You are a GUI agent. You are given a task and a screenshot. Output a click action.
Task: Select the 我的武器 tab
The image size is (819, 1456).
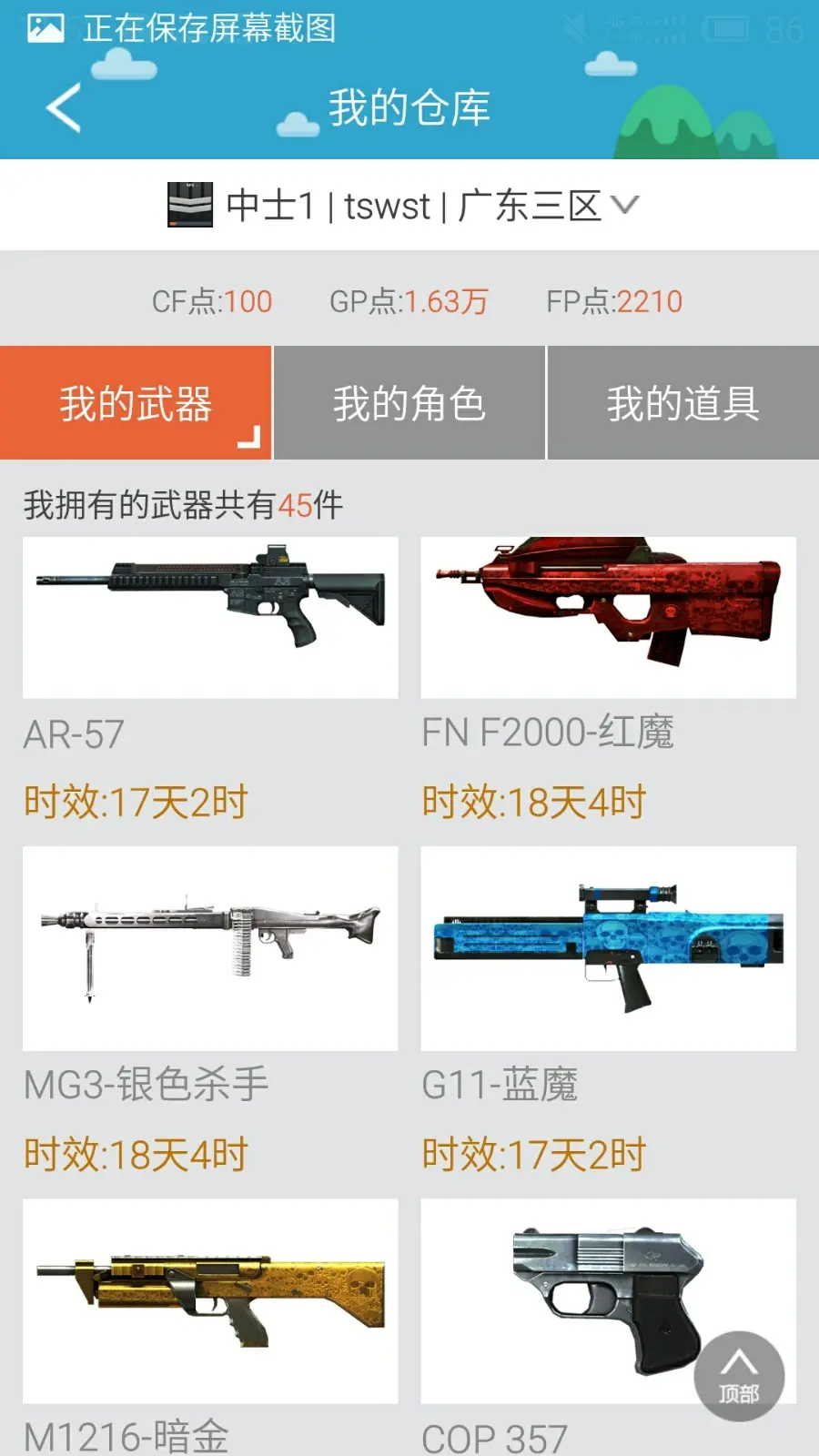click(136, 403)
